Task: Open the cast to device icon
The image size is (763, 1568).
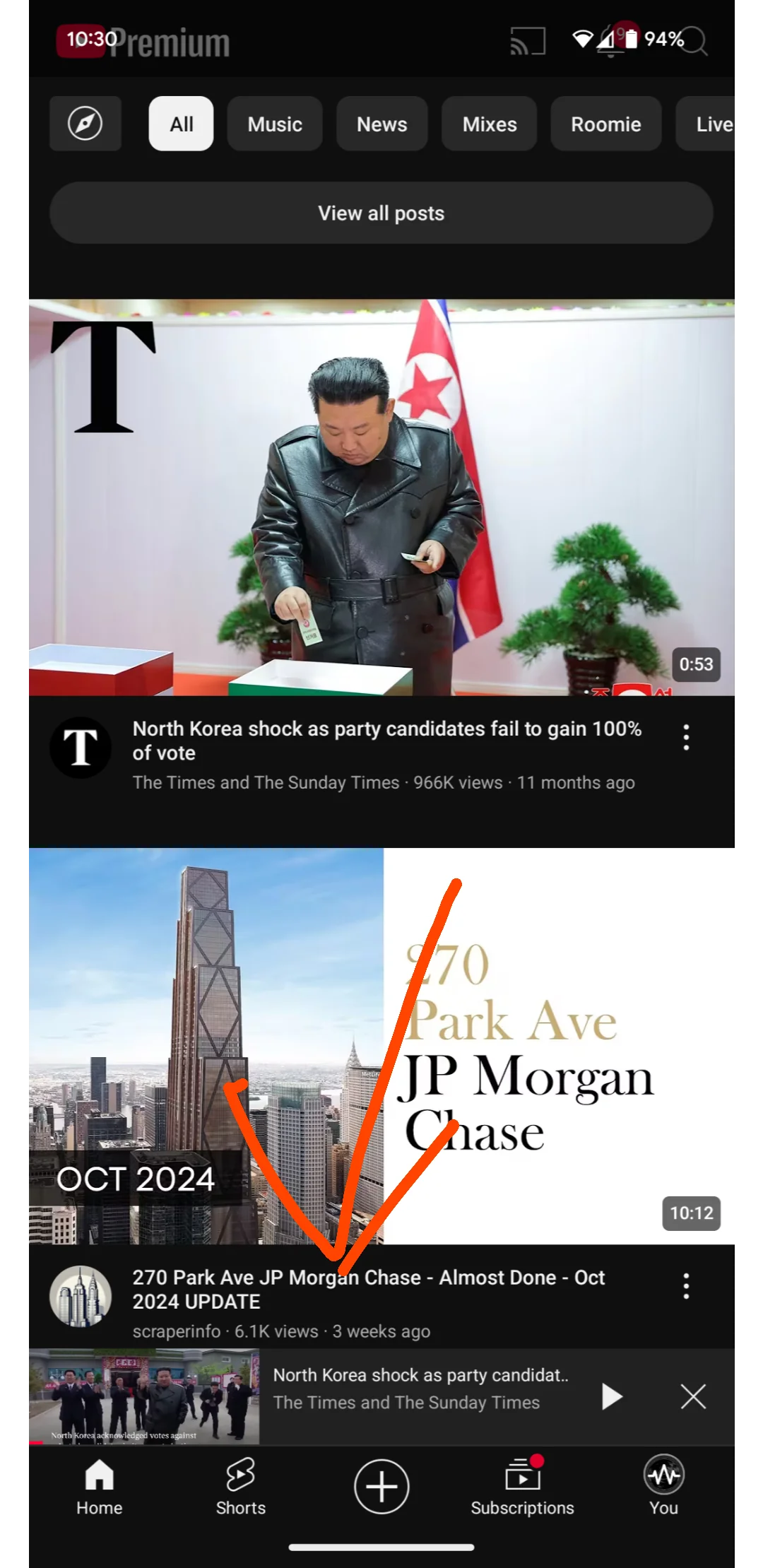Action: pyautogui.click(x=528, y=41)
